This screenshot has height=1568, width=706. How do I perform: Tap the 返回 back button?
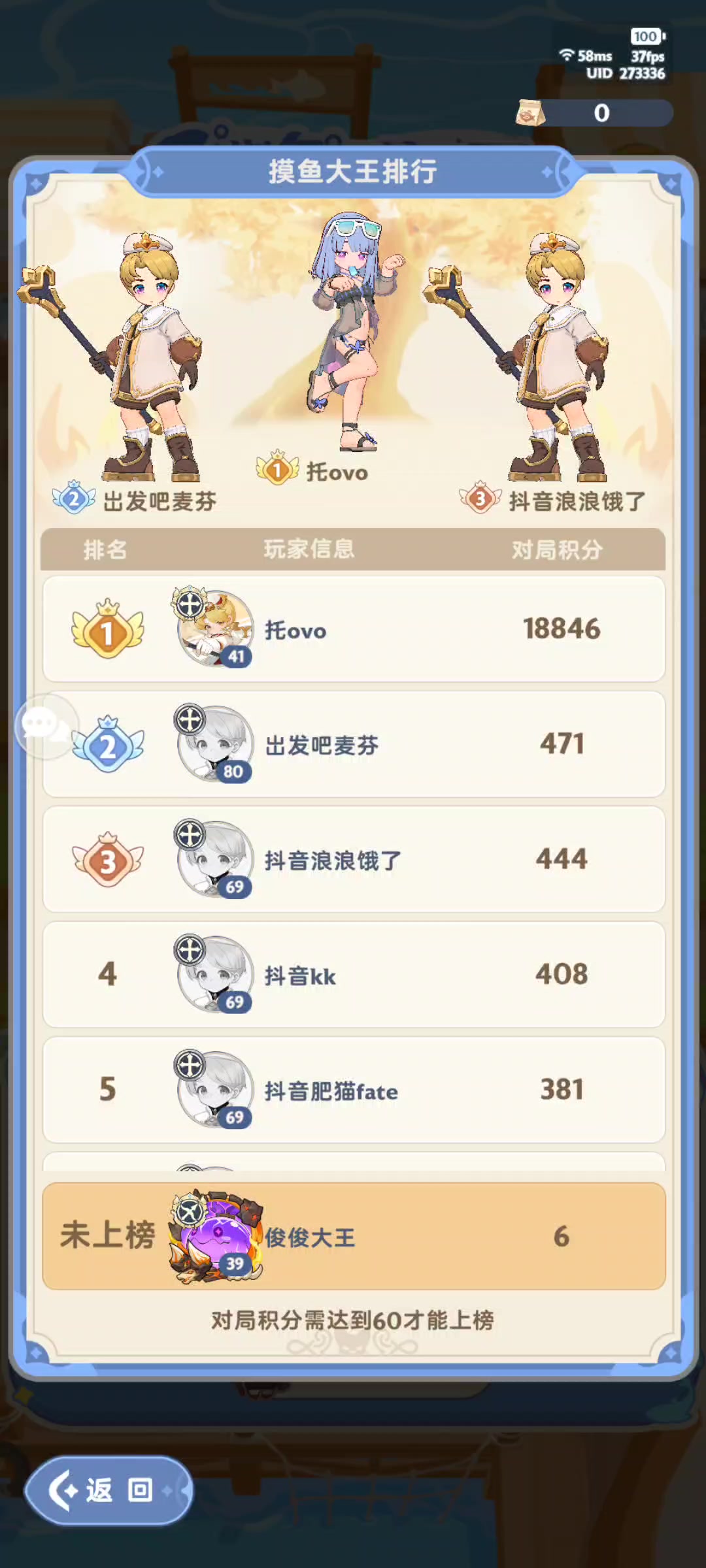click(109, 1490)
